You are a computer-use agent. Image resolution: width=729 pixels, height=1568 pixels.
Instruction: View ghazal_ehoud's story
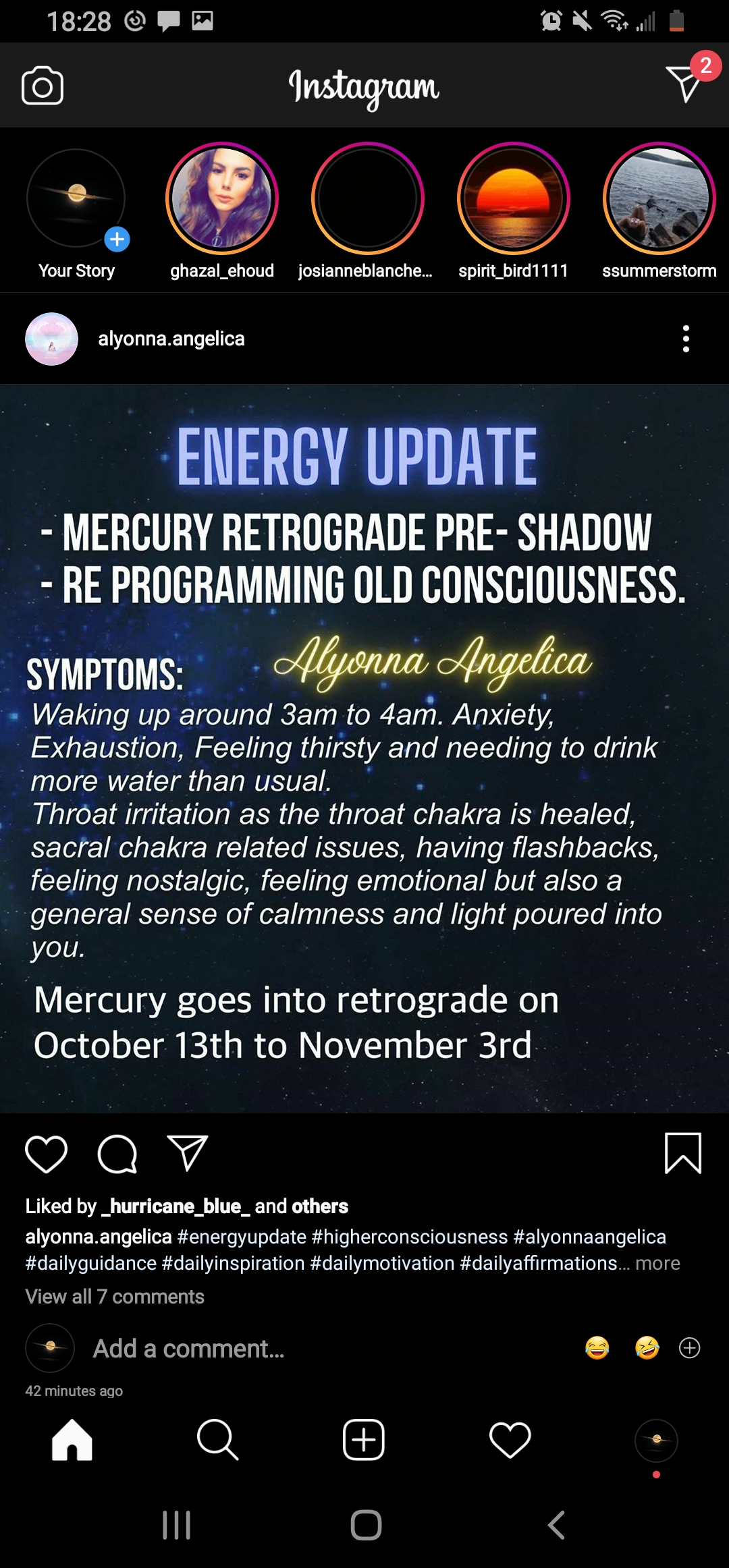[222, 198]
